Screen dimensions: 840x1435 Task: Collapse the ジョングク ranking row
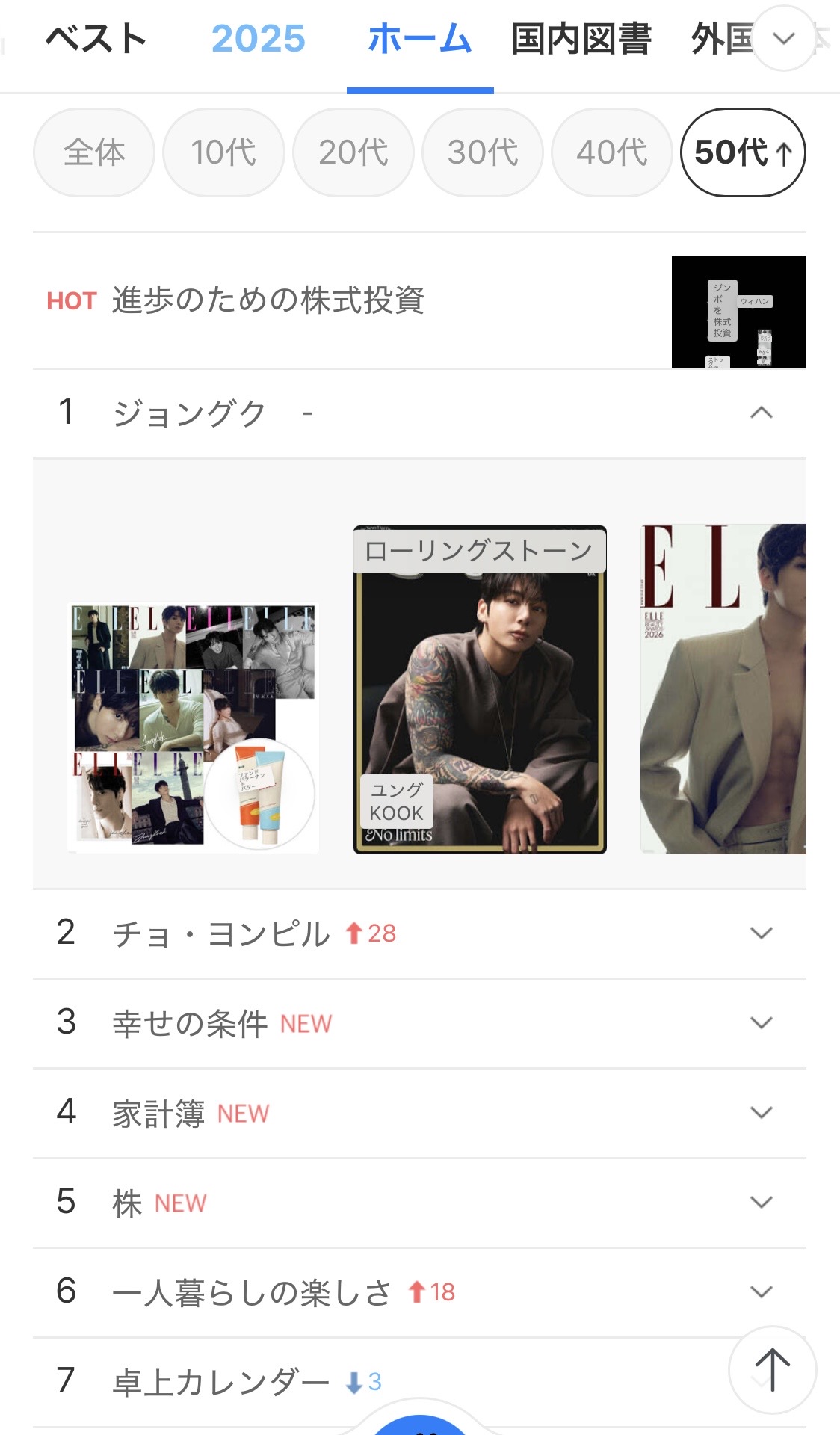point(761,413)
